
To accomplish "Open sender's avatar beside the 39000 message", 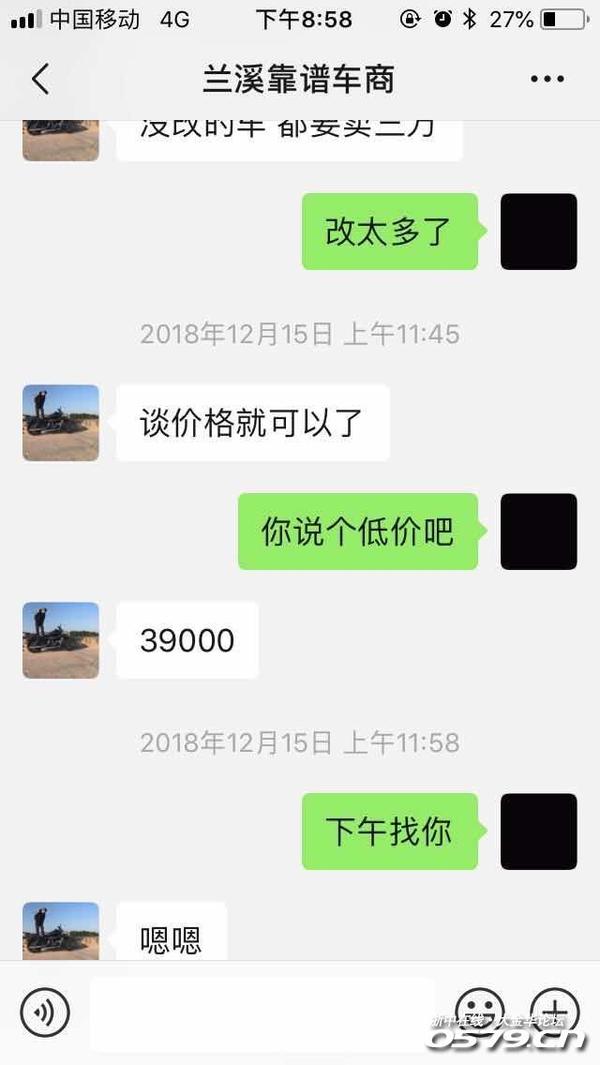I will pyautogui.click(x=61, y=640).
